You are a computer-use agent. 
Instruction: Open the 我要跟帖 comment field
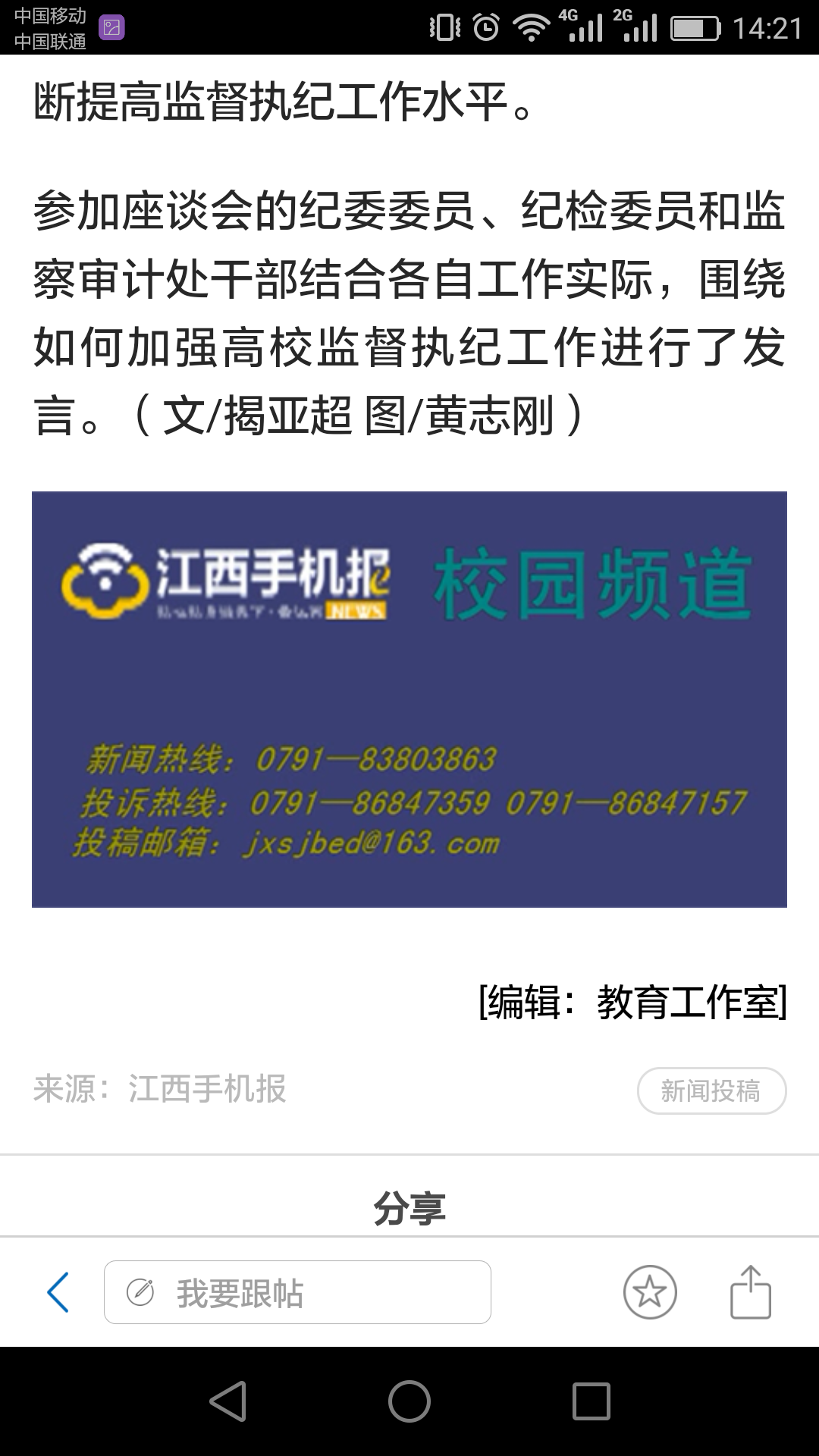(297, 1292)
